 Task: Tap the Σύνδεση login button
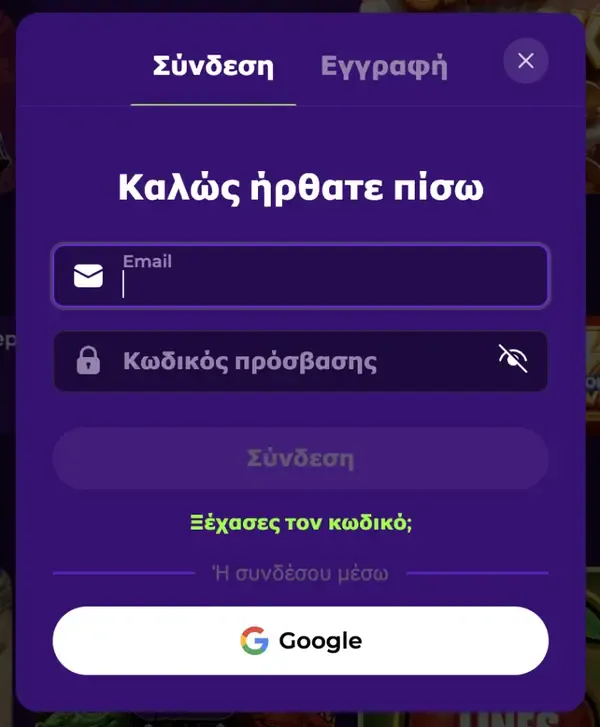[300, 459]
